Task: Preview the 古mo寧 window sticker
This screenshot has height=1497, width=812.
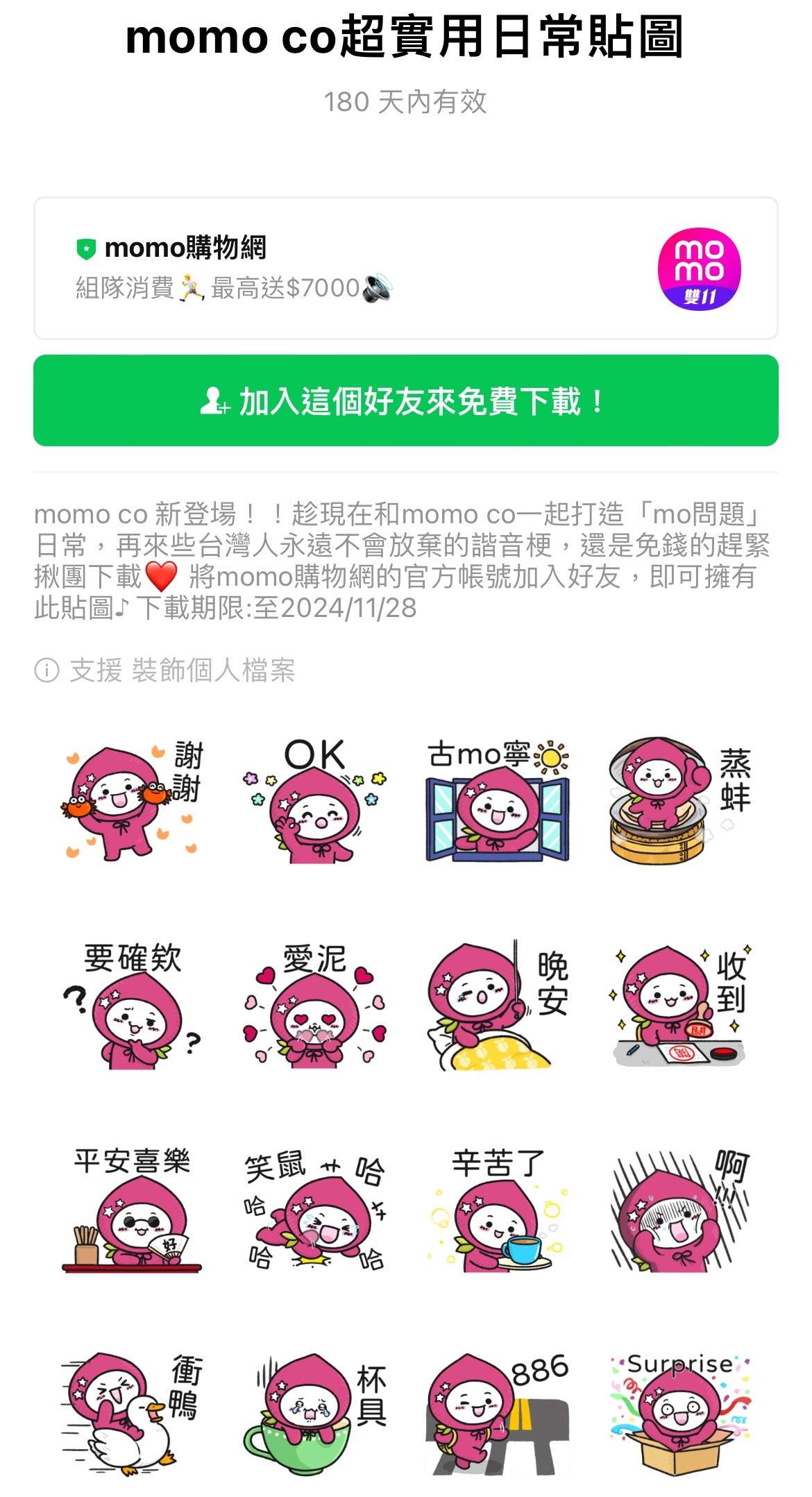Action: coord(497,802)
